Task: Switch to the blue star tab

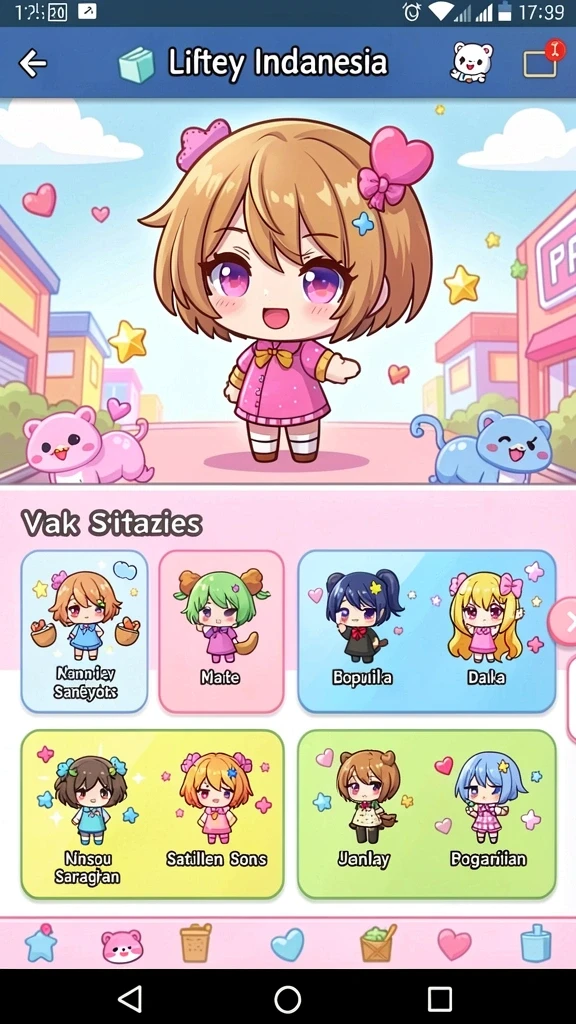Action: point(40,944)
